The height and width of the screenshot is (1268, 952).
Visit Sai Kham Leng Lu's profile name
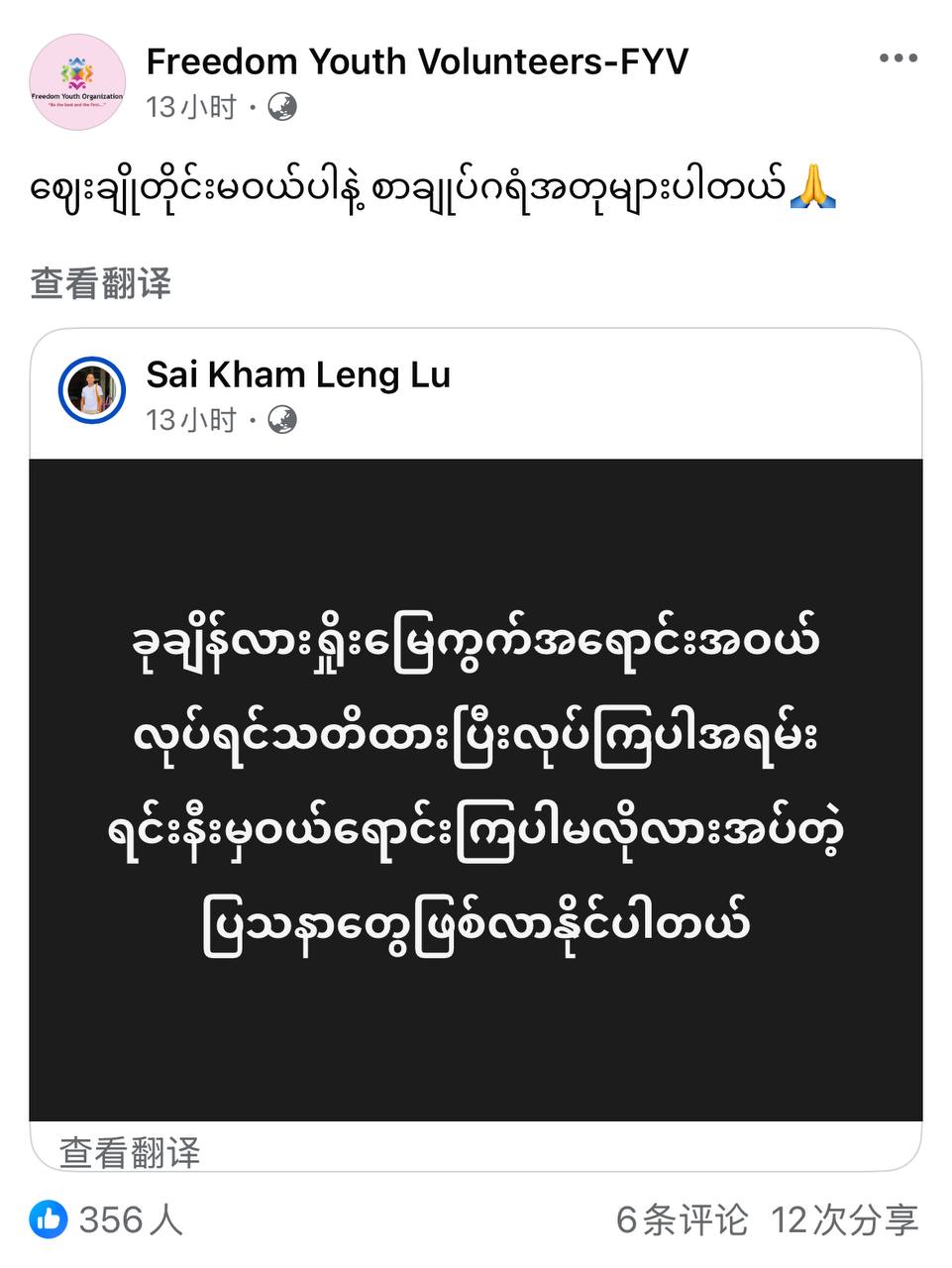(x=298, y=374)
